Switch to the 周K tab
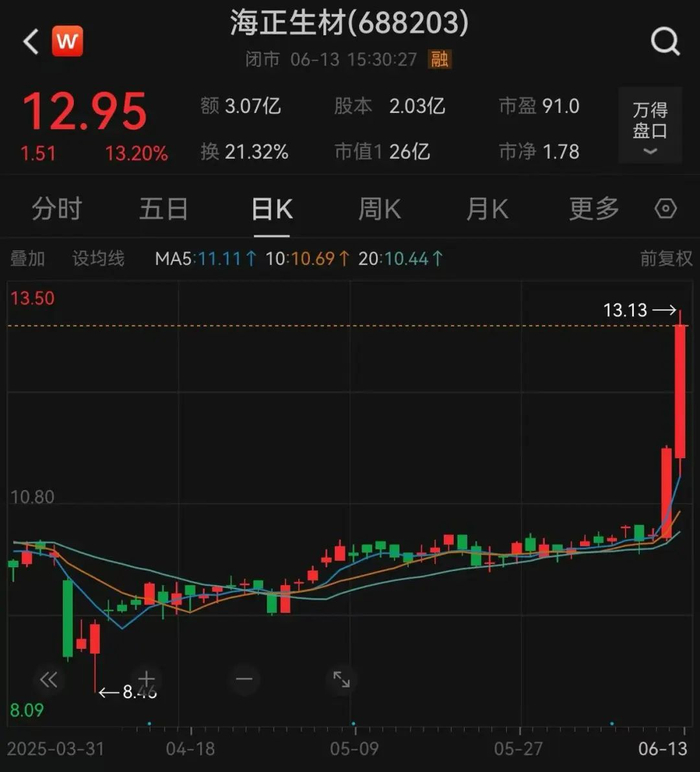 [x=379, y=209]
